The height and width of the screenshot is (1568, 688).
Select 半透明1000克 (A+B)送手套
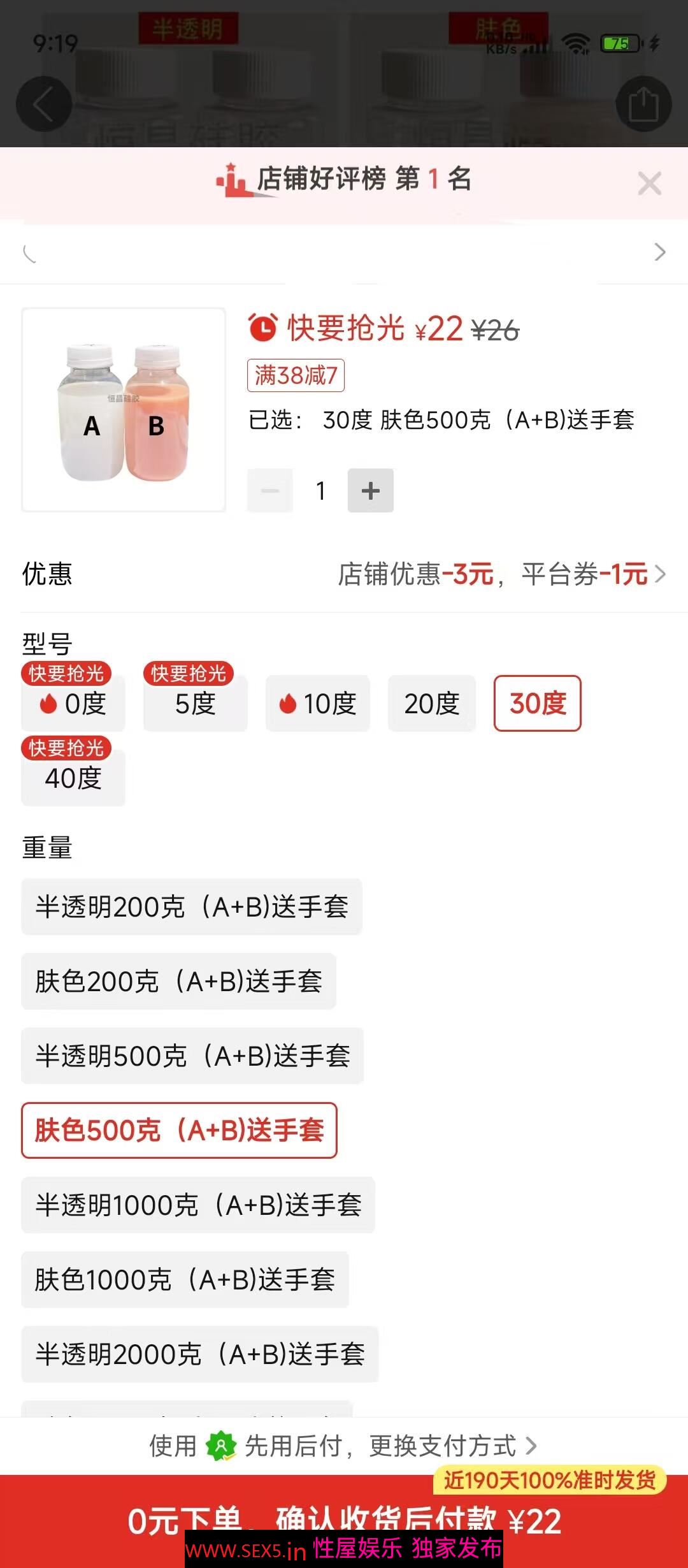tap(198, 1205)
